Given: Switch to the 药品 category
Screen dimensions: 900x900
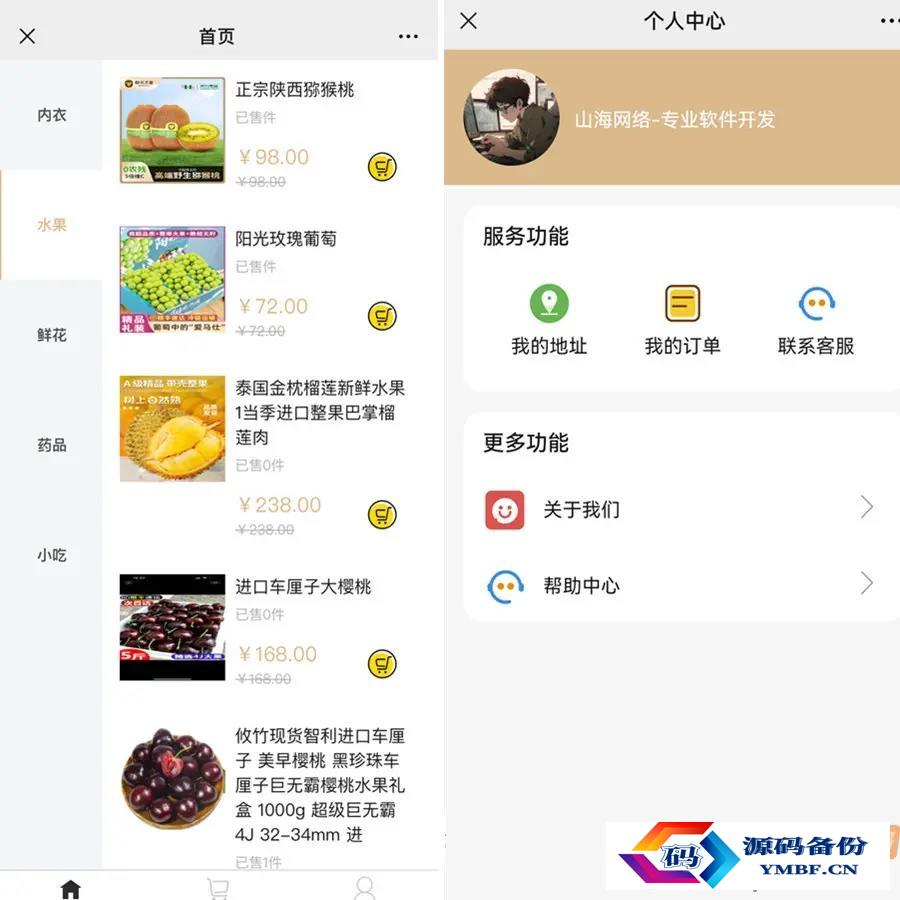Looking at the screenshot, I should [x=52, y=445].
